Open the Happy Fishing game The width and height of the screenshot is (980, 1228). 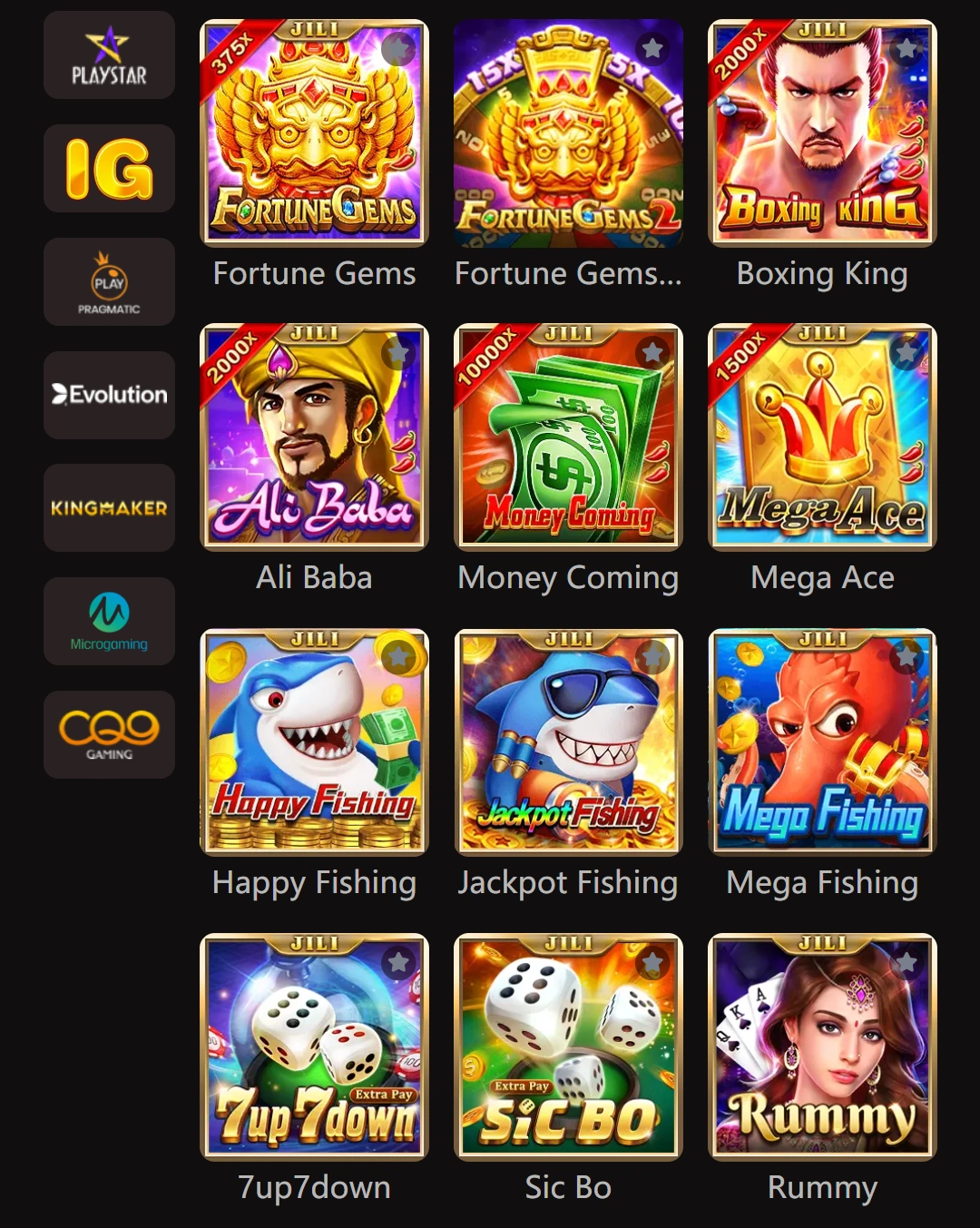tap(314, 744)
